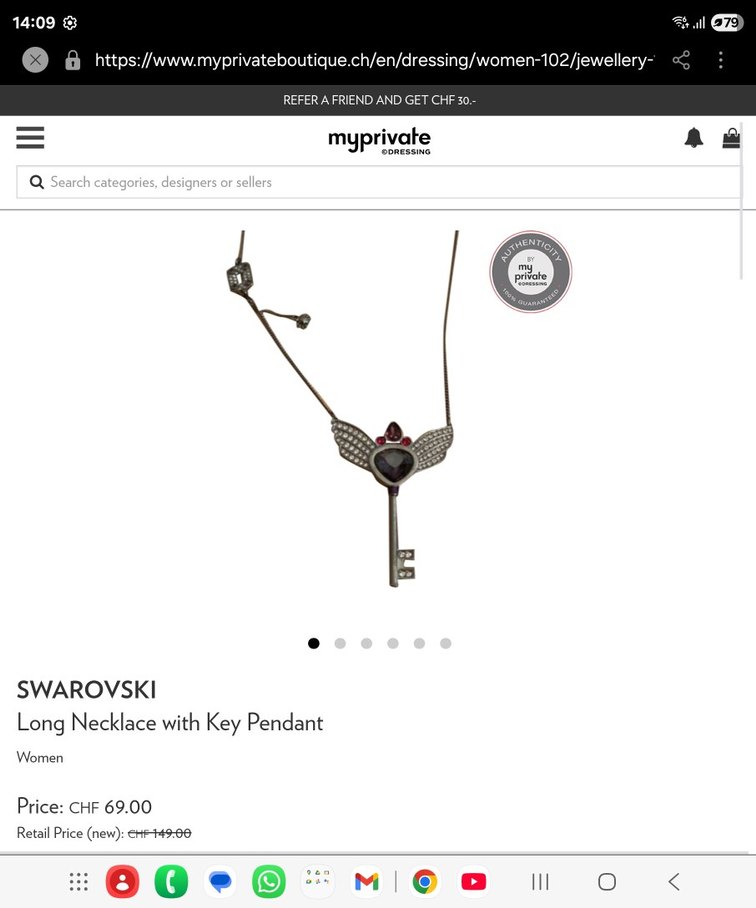
Task: Go to the system home screen
Action: [606, 881]
